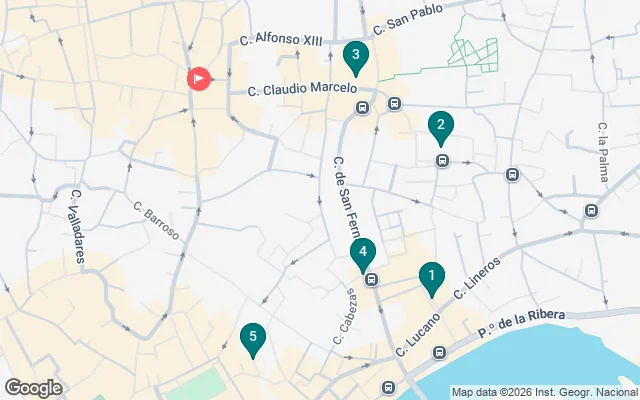640x400 pixels.
Task: Open map pin number 2
Action: tap(439, 126)
